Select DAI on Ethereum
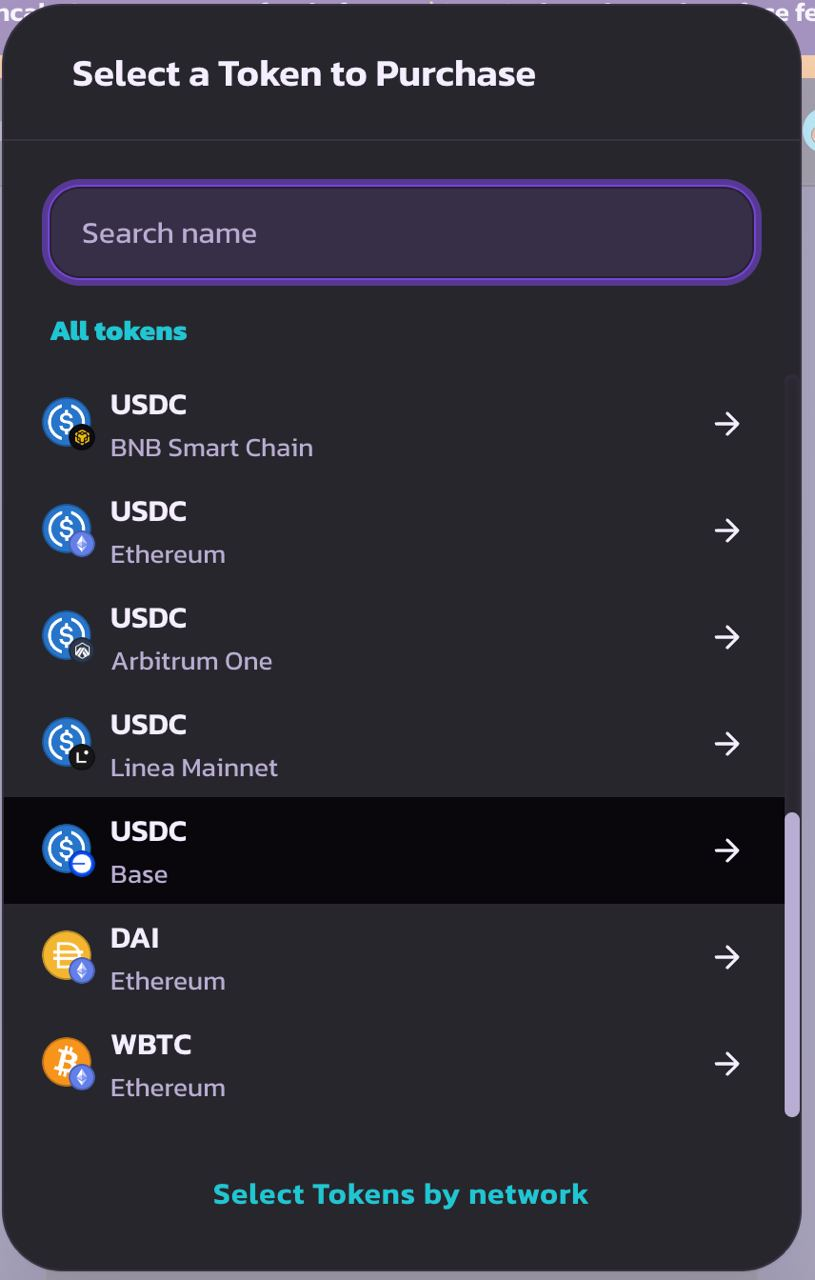This screenshot has width=815, height=1280. click(x=394, y=957)
